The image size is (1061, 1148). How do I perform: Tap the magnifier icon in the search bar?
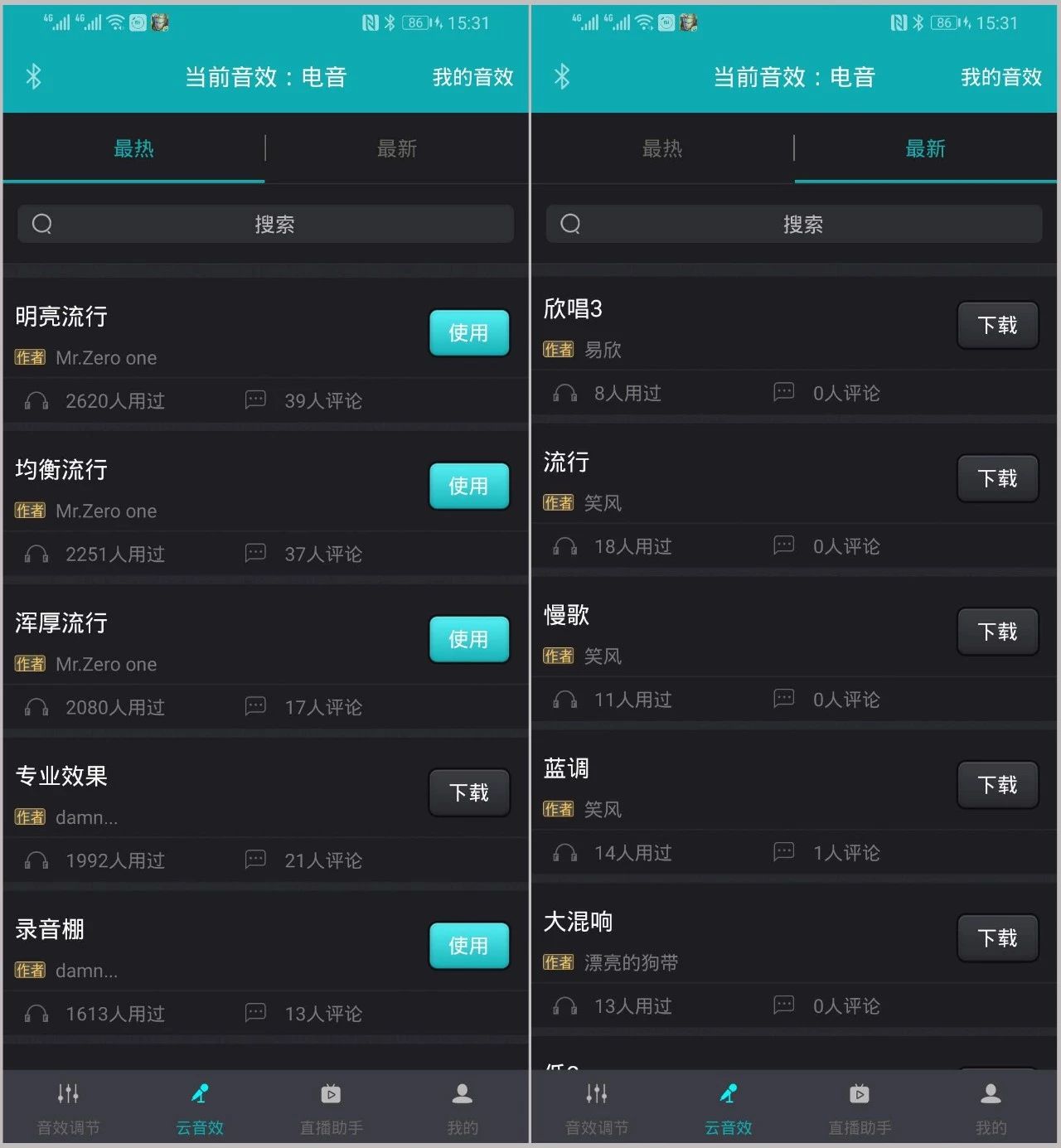(x=42, y=224)
